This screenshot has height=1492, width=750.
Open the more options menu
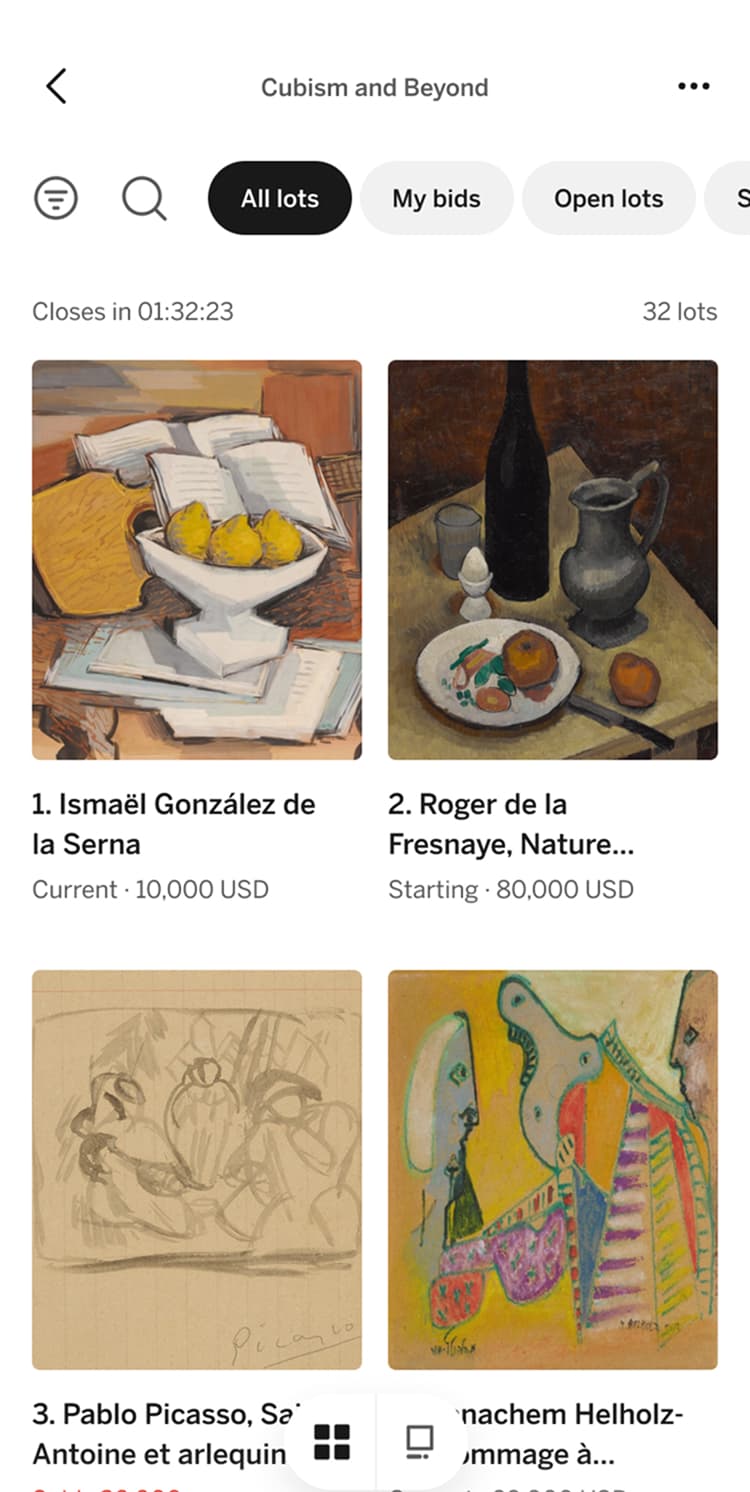(x=692, y=86)
